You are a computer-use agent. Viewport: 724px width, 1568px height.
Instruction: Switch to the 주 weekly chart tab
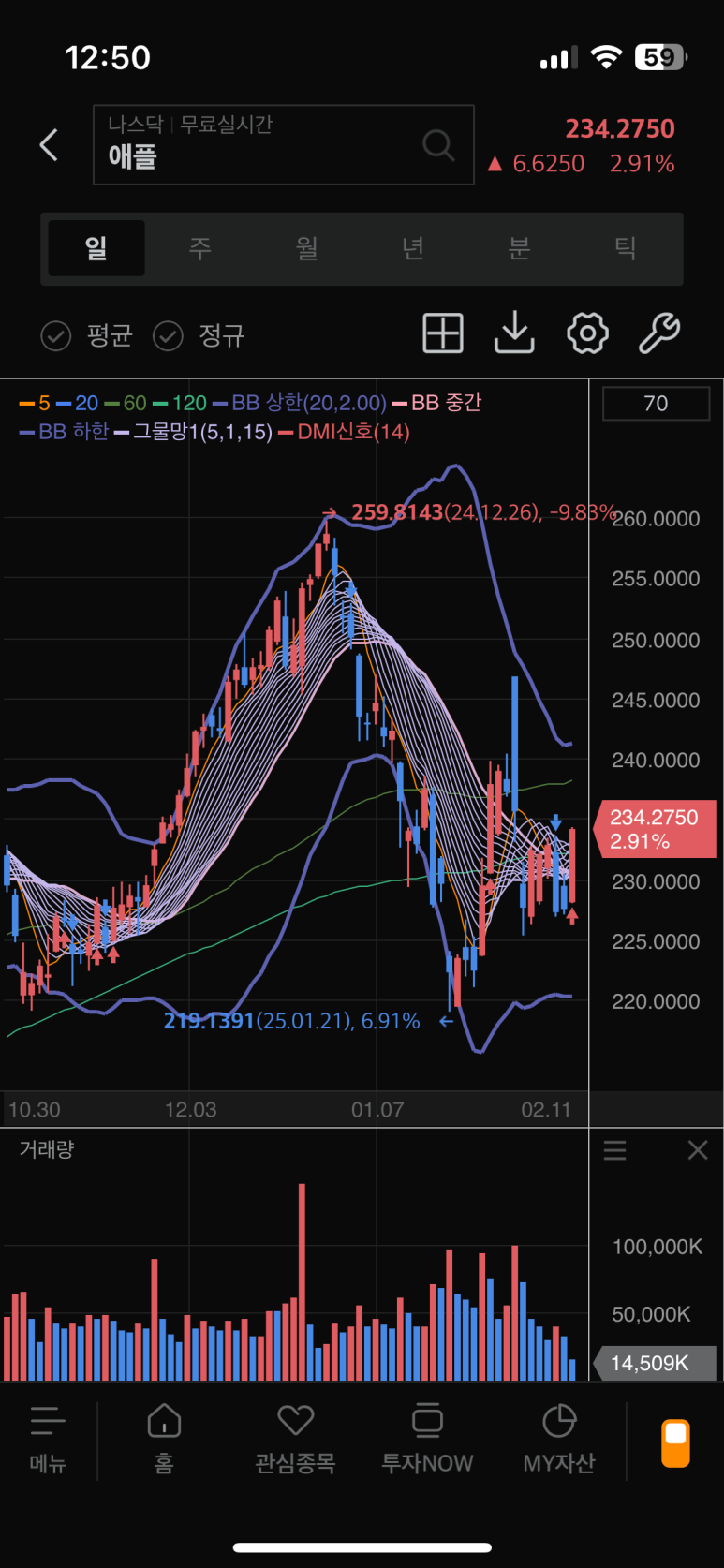(x=200, y=248)
